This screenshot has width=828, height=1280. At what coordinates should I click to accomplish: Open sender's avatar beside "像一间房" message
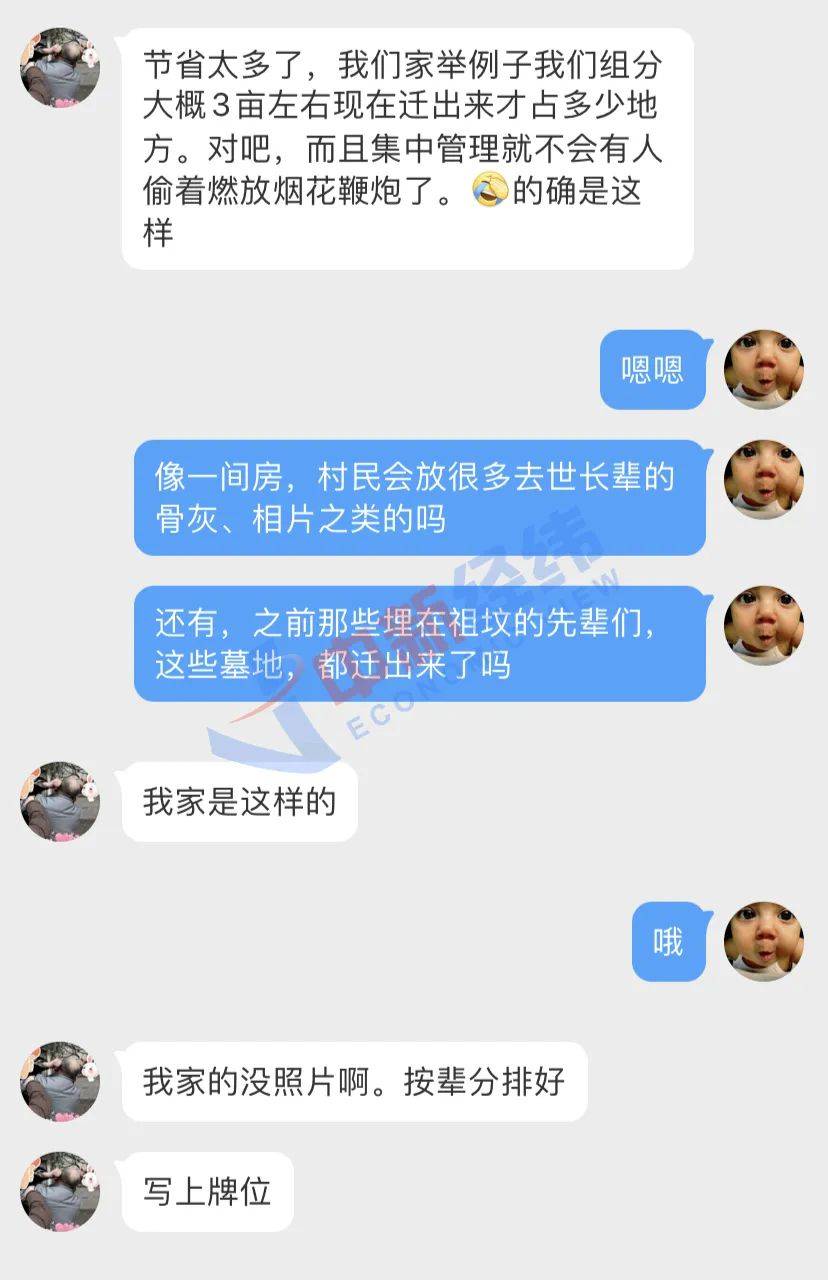coord(764,478)
